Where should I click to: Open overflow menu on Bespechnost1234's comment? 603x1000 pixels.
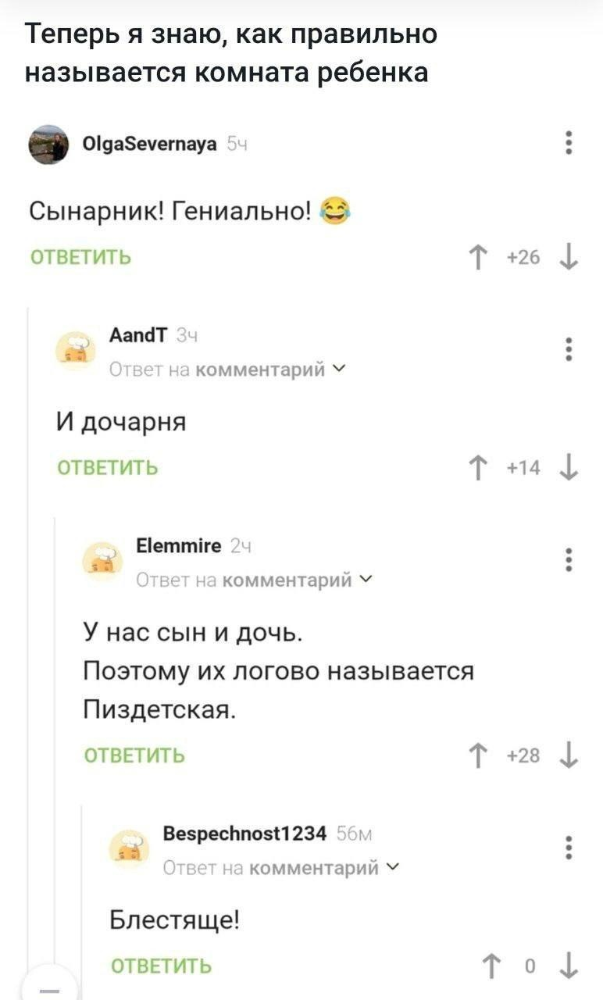click(569, 848)
